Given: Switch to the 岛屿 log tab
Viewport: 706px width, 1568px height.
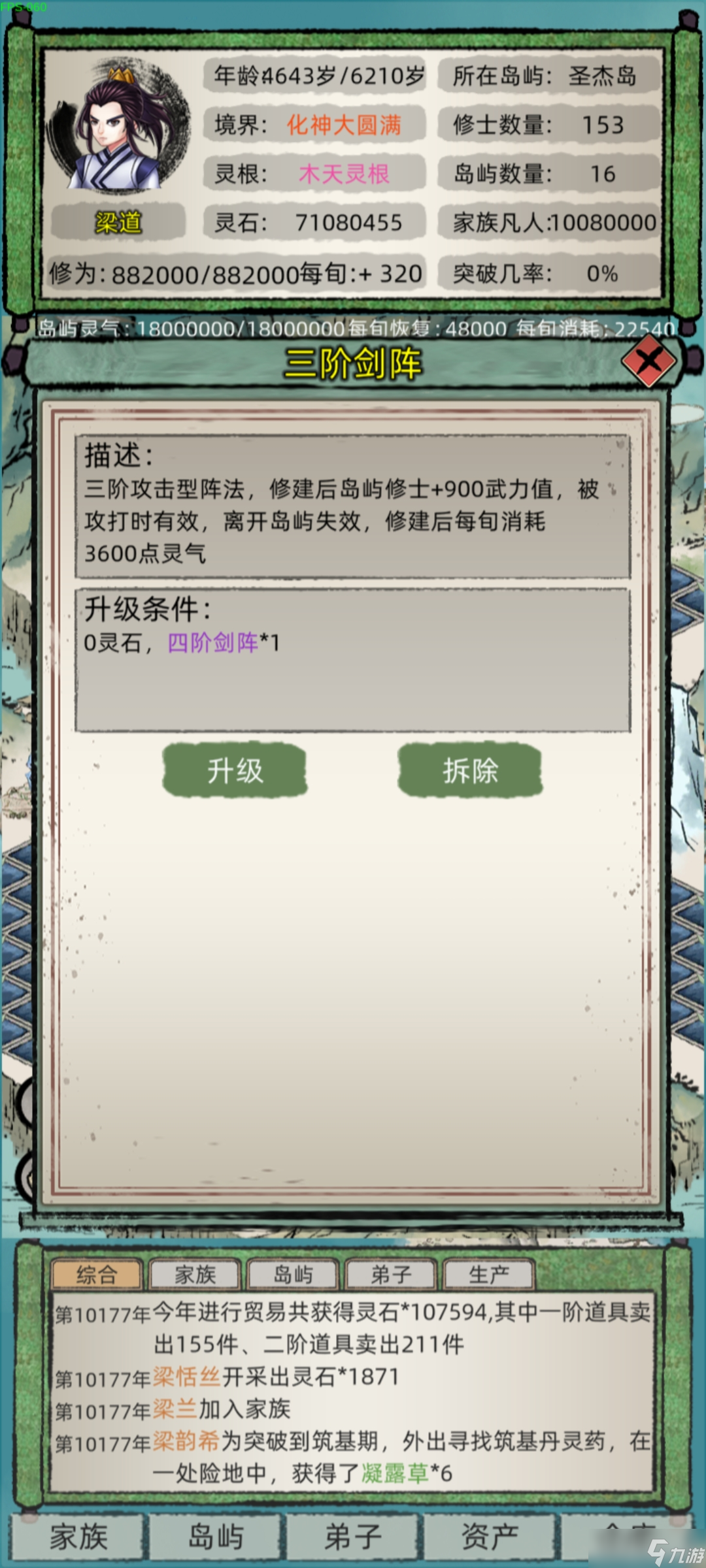Looking at the screenshot, I should click(293, 1275).
